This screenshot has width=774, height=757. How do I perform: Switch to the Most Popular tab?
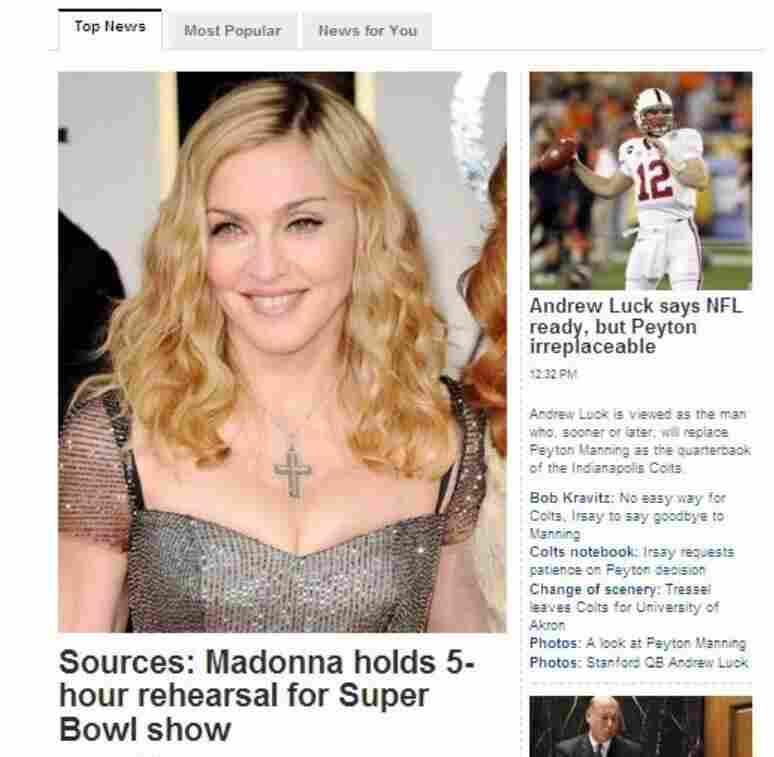pos(232,31)
